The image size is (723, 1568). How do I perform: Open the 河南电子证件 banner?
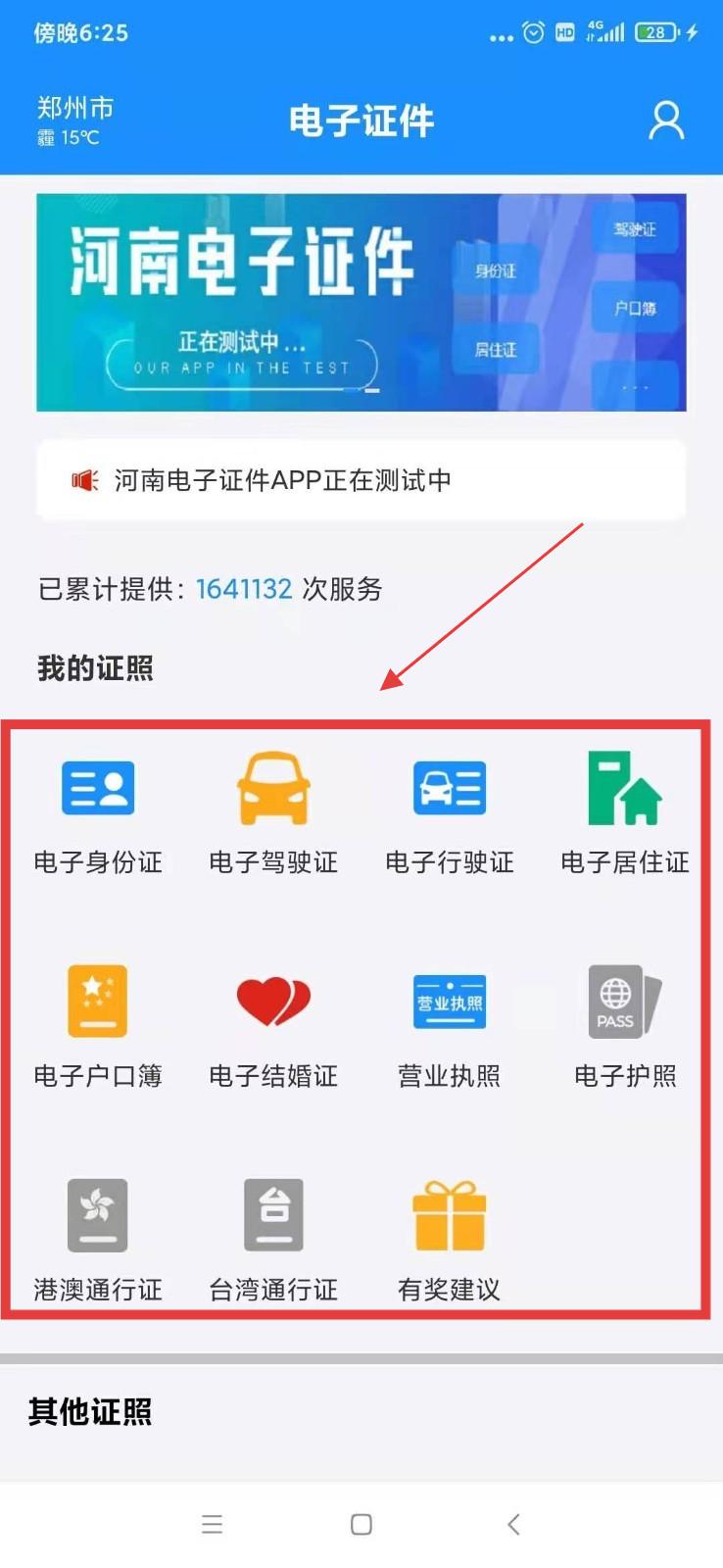point(361,302)
